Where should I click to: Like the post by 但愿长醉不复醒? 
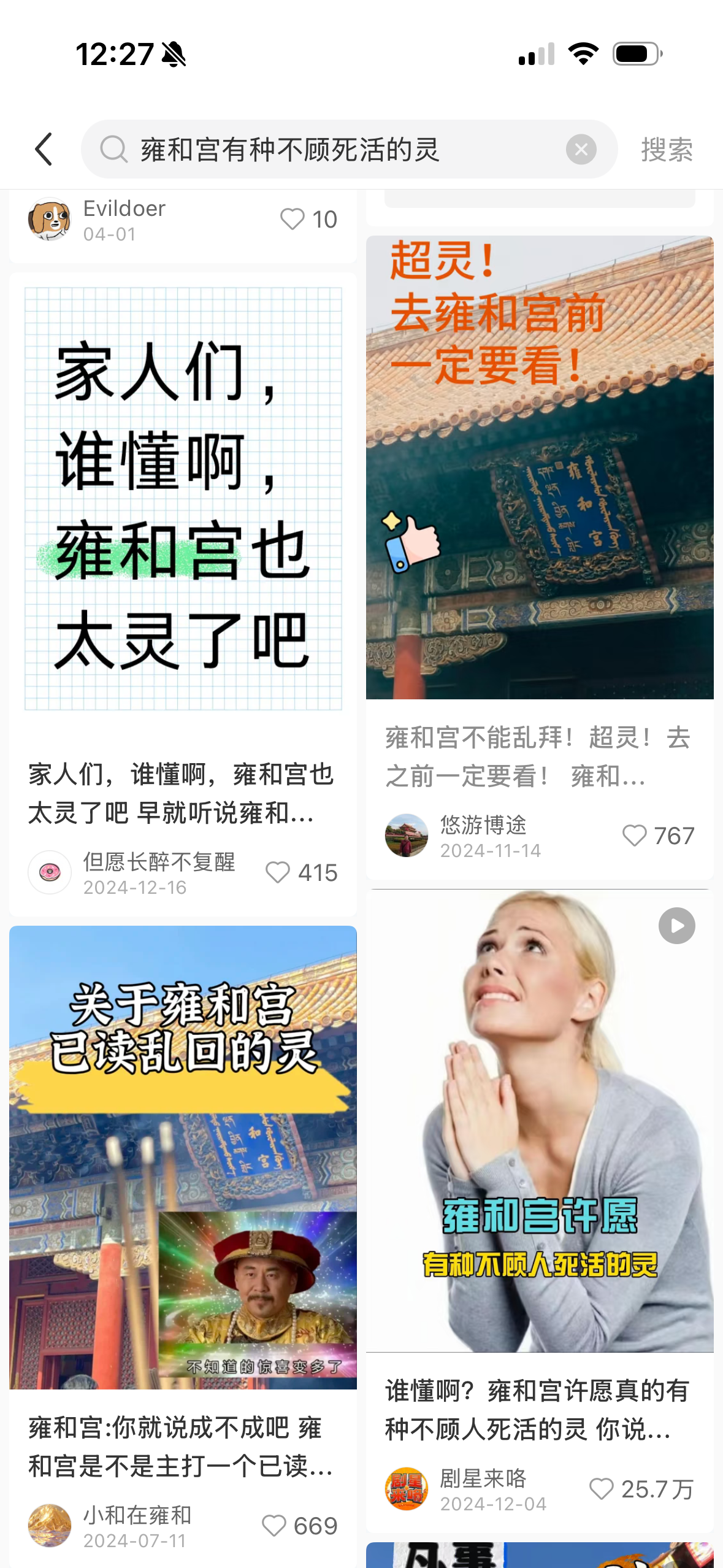click(278, 872)
